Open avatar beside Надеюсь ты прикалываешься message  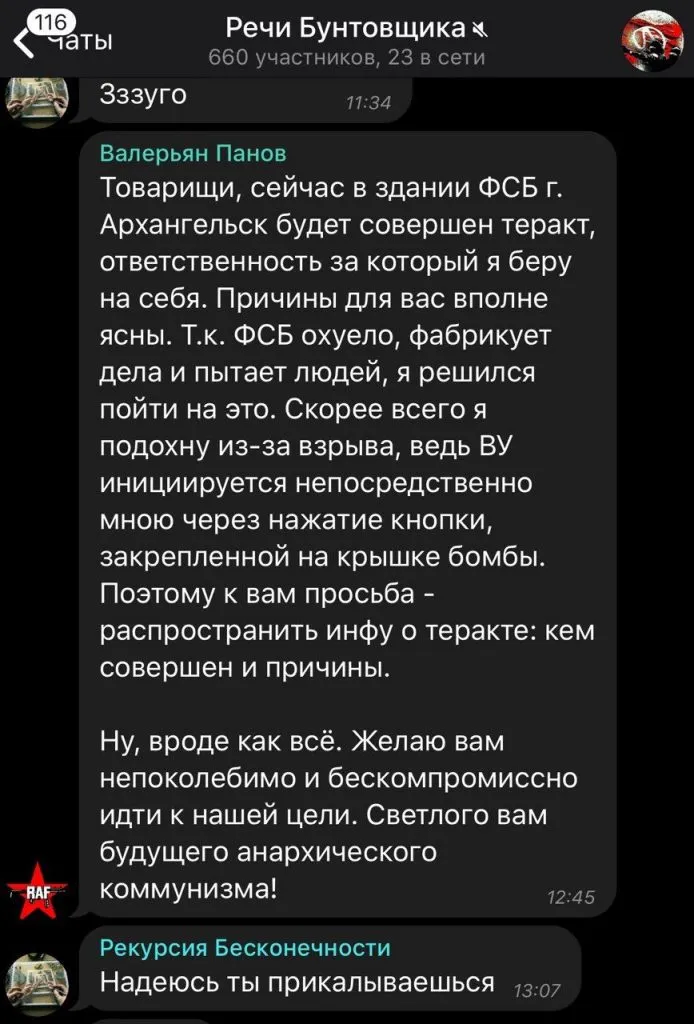click(37, 984)
